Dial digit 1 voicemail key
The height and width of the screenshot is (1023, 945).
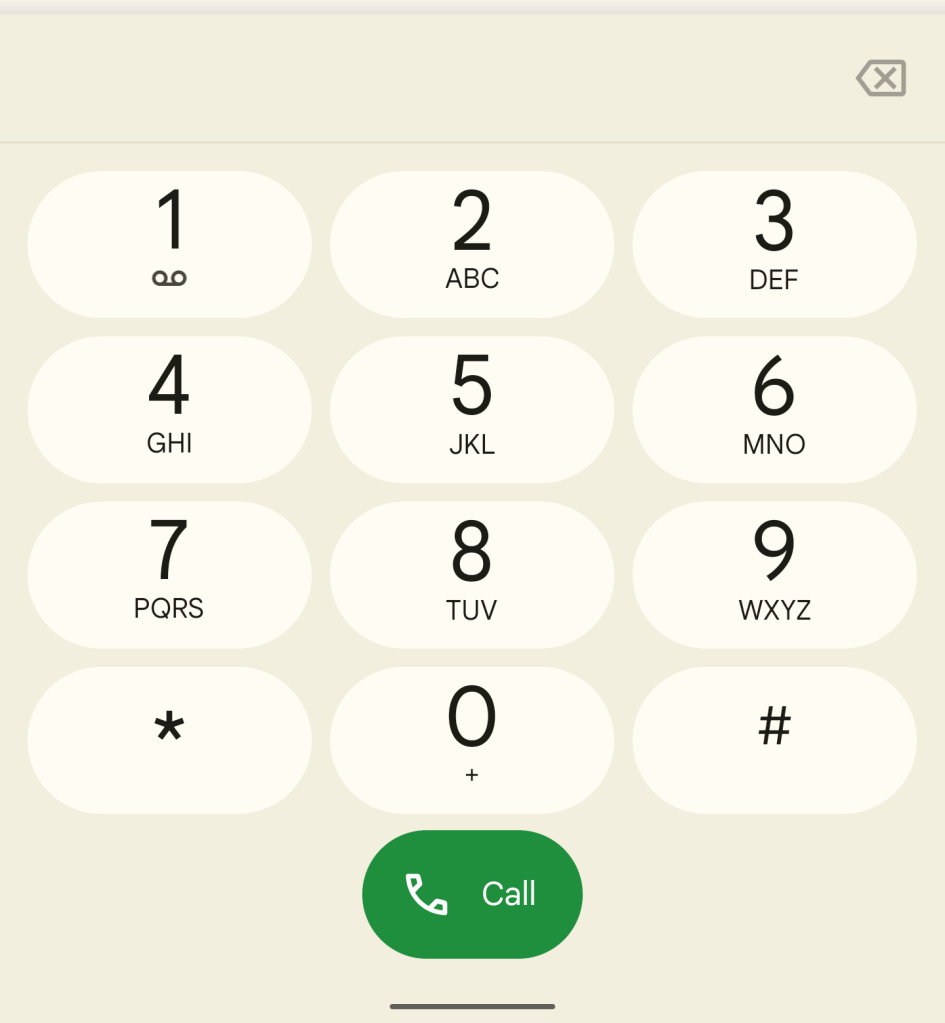169,244
